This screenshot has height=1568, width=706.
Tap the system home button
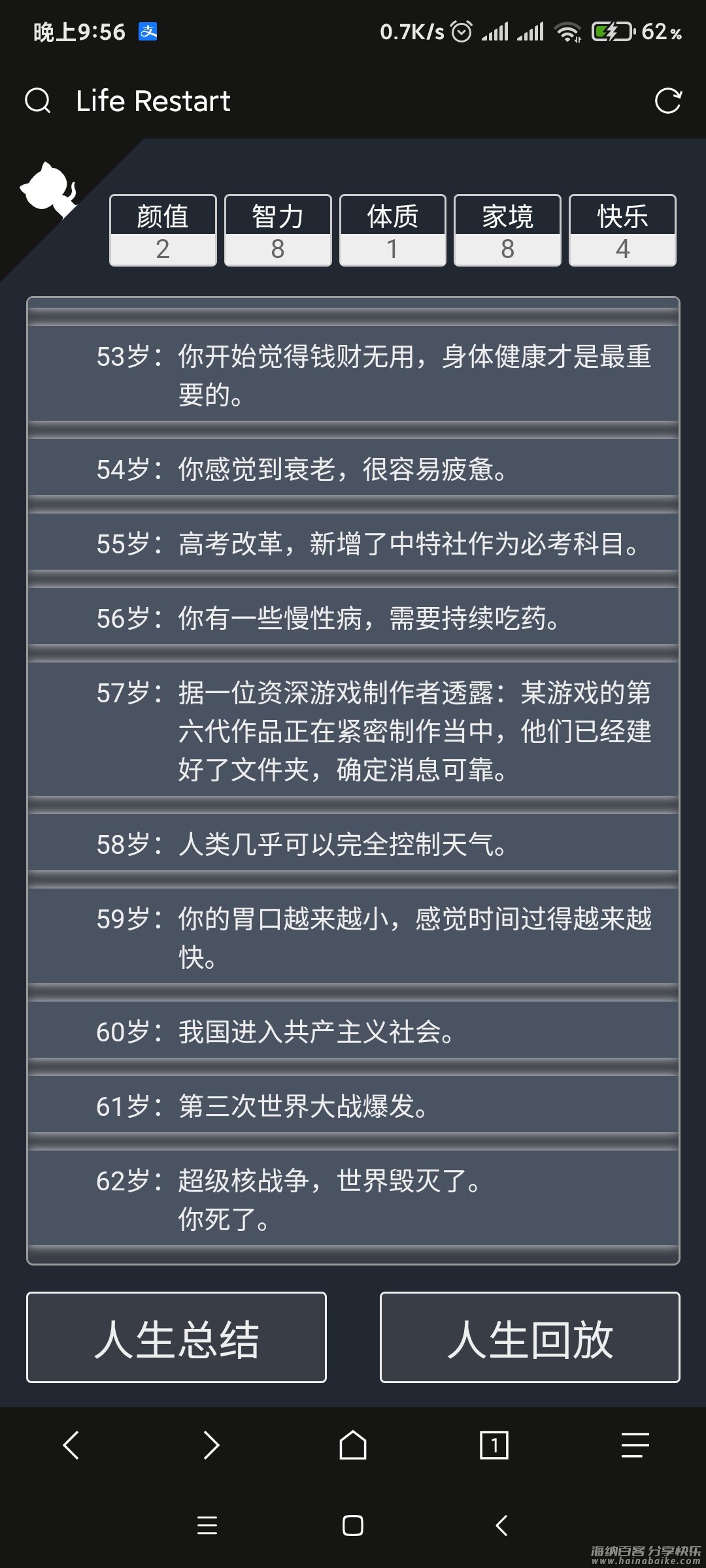point(353,1526)
